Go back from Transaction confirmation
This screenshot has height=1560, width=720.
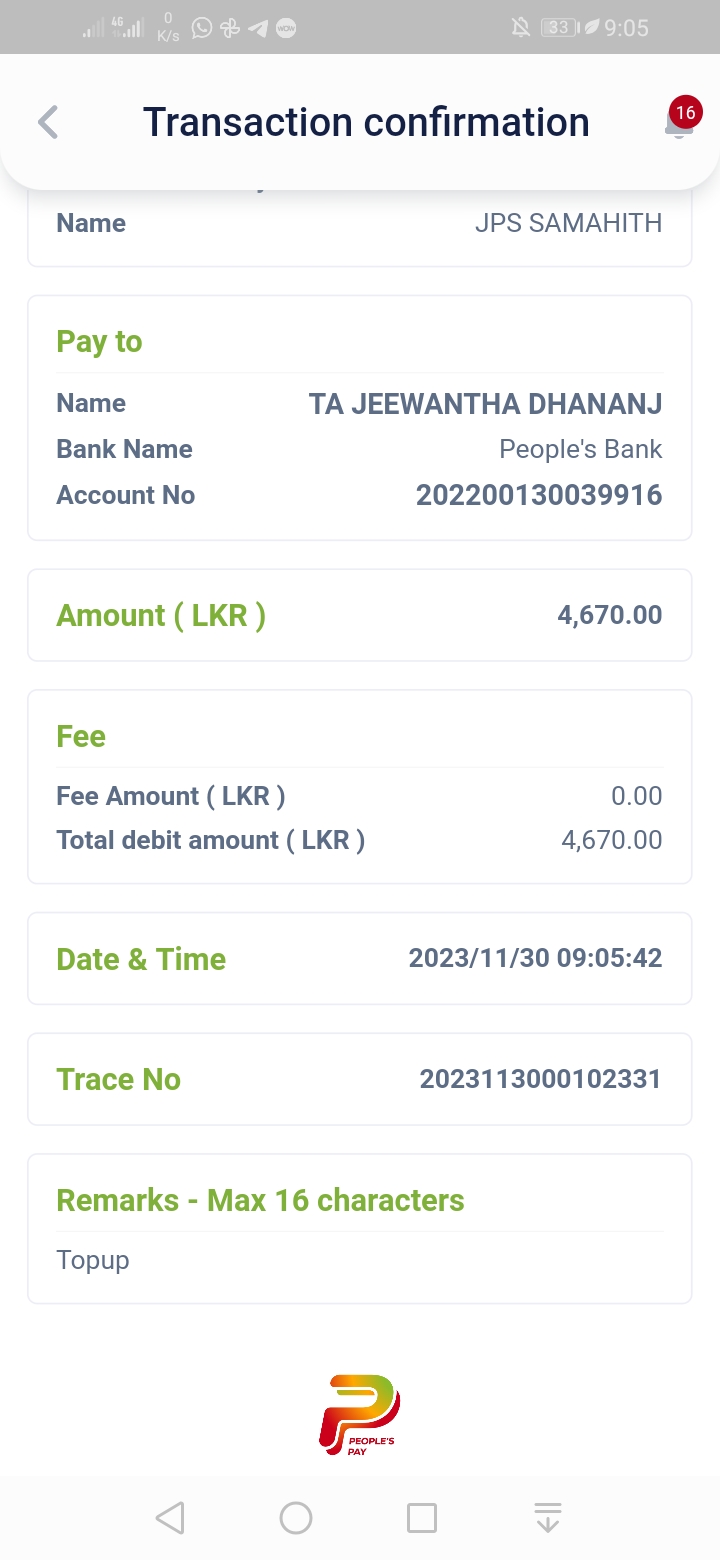pyautogui.click(x=48, y=122)
